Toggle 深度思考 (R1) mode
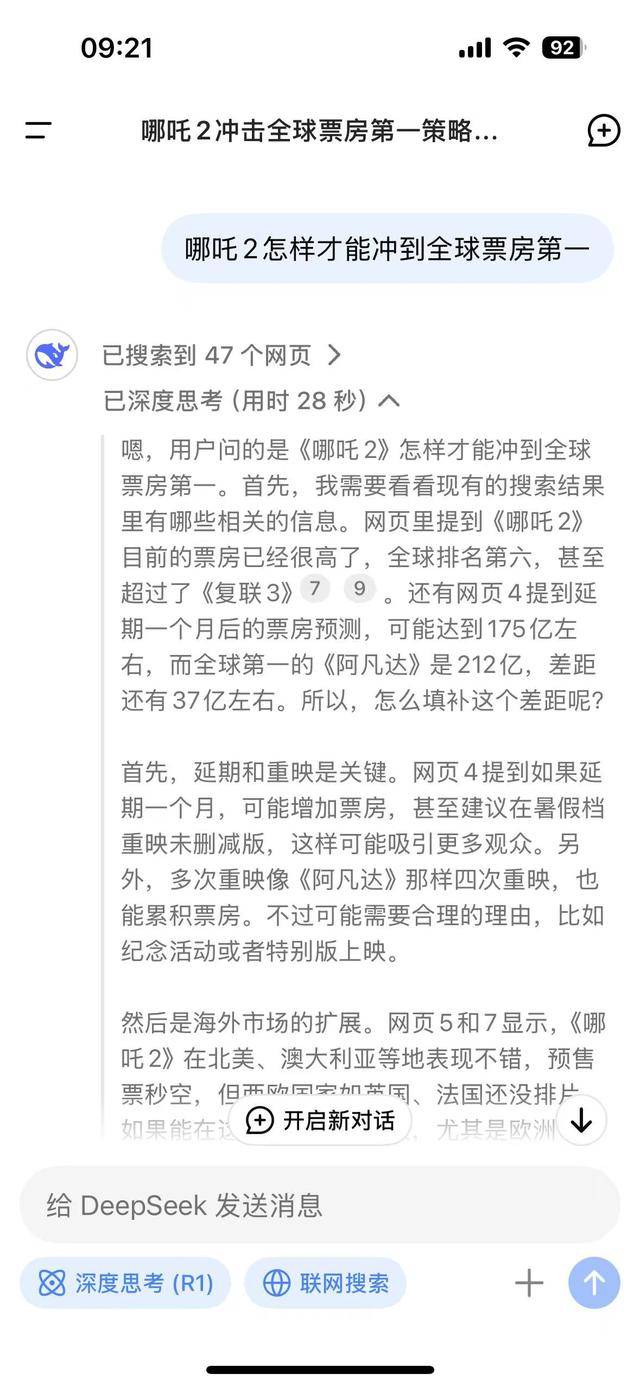640x1387 pixels. point(125,1283)
